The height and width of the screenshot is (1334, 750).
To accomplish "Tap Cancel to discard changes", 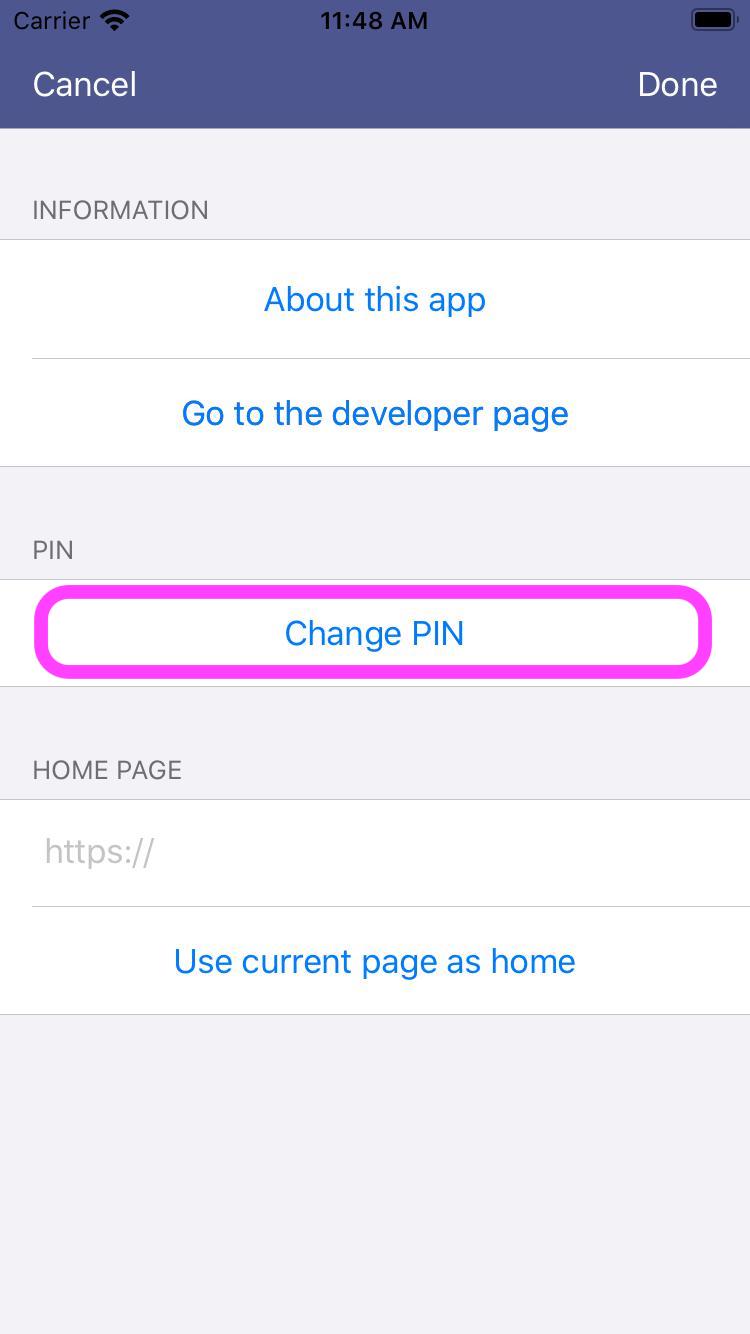I will tap(84, 85).
